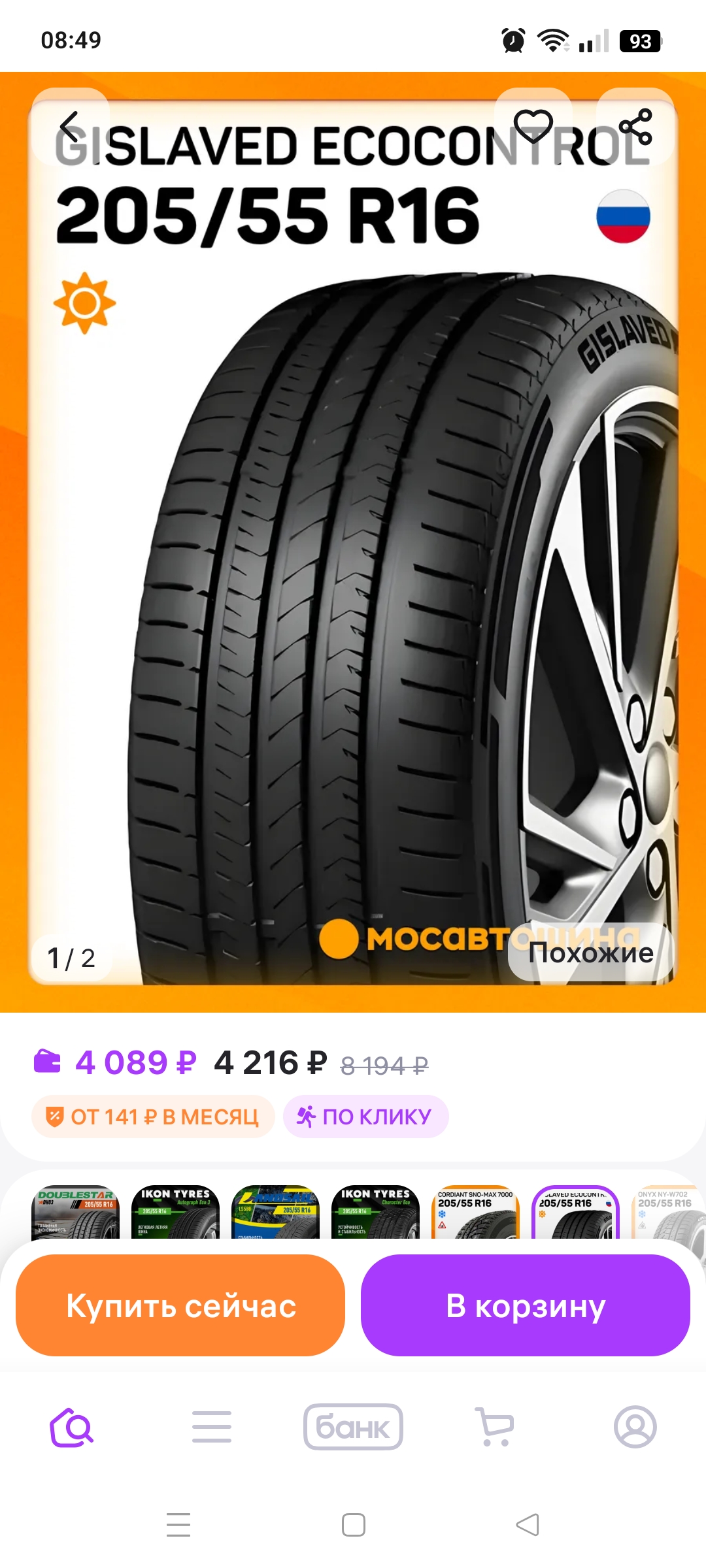Screen dimensions: 706x1568
Task: Open your profile via the account icon
Action: click(635, 1426)
